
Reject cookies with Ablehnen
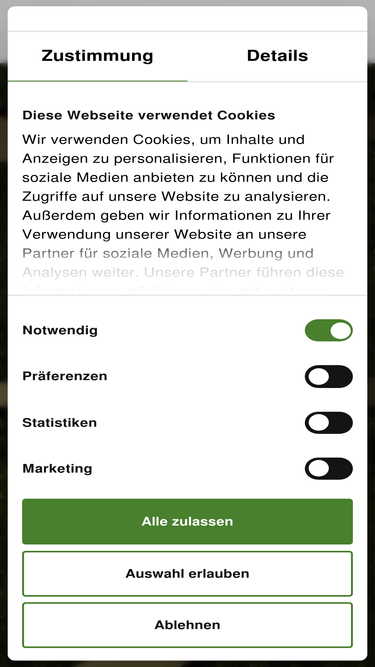(x=188, y=625)
